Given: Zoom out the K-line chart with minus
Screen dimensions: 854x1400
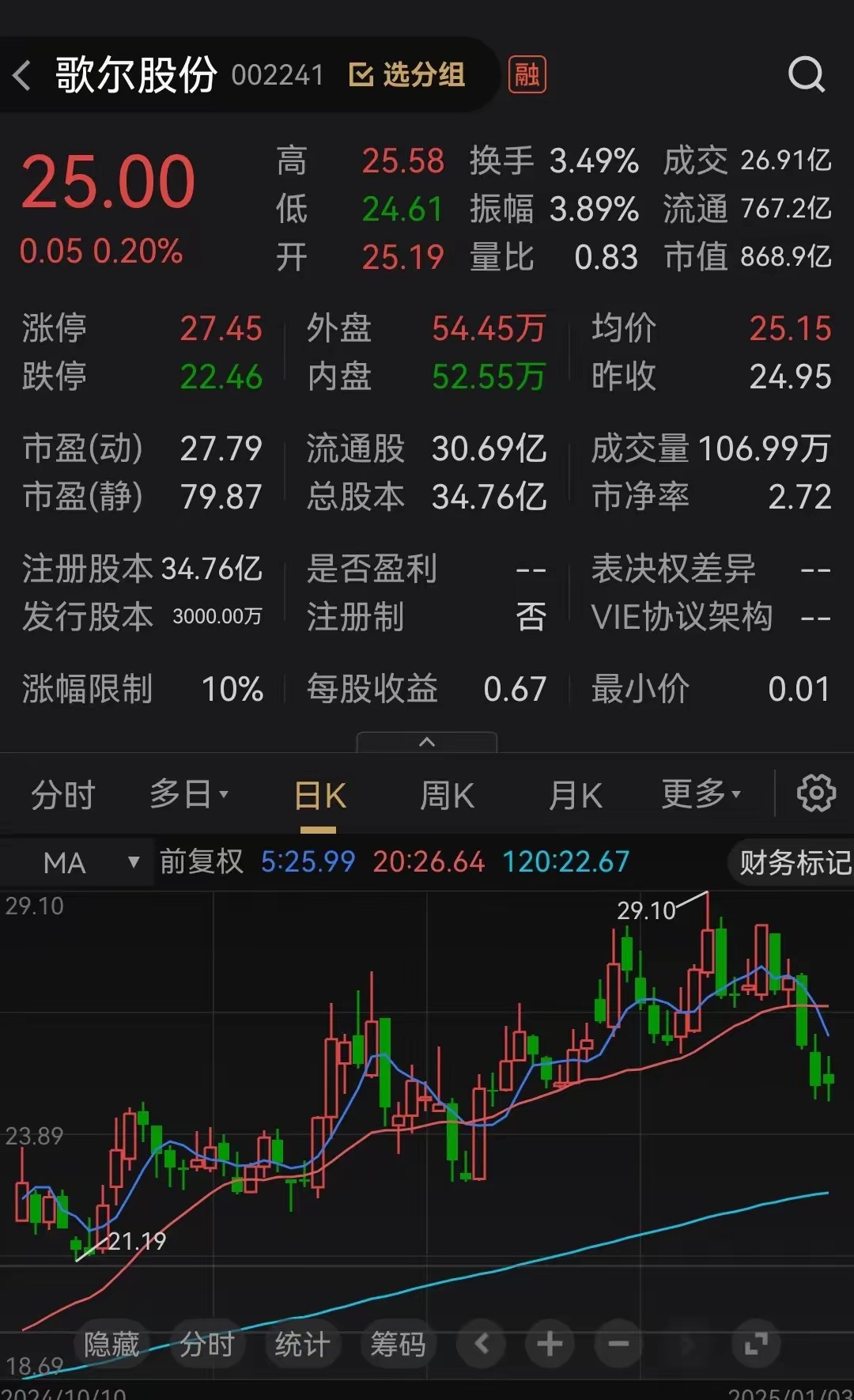Looking at the screenshot, I should 618,1343.
